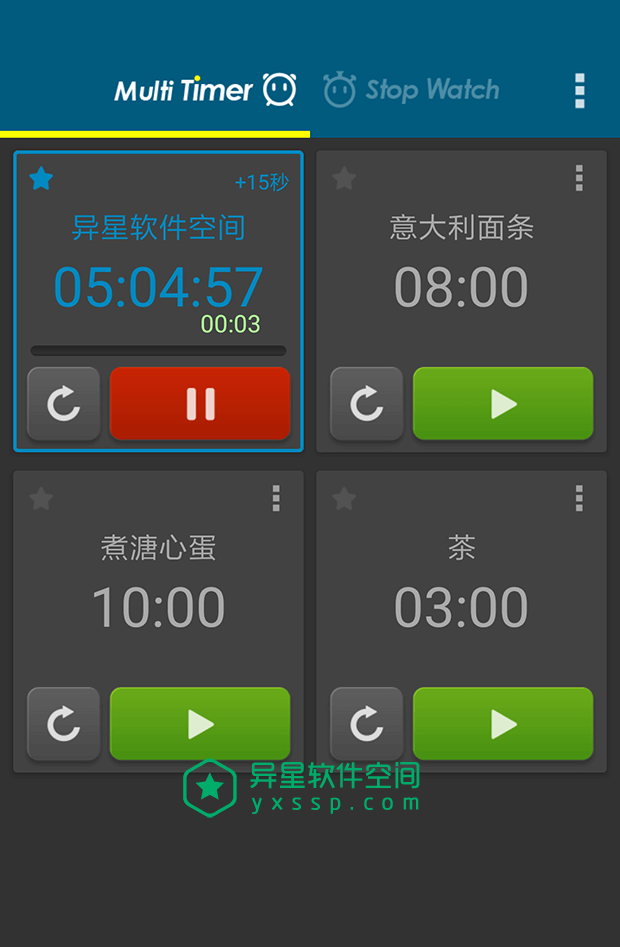Switch to the Stop Watch tab
This screenshot has height=947, width=620.
(412, 90)
